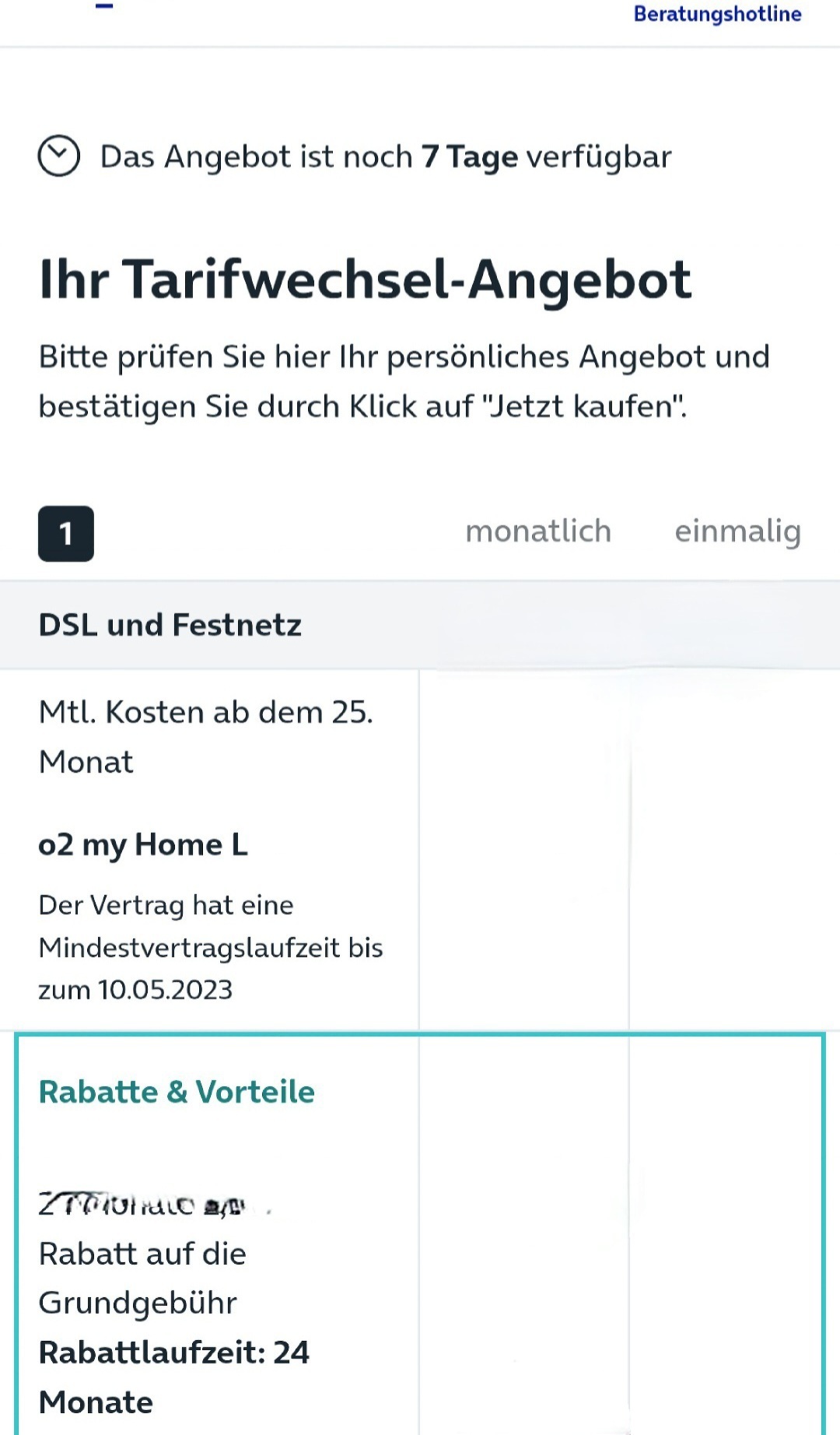
Task: Open the Beratungshotline link
Action: [x=717, y=14]
